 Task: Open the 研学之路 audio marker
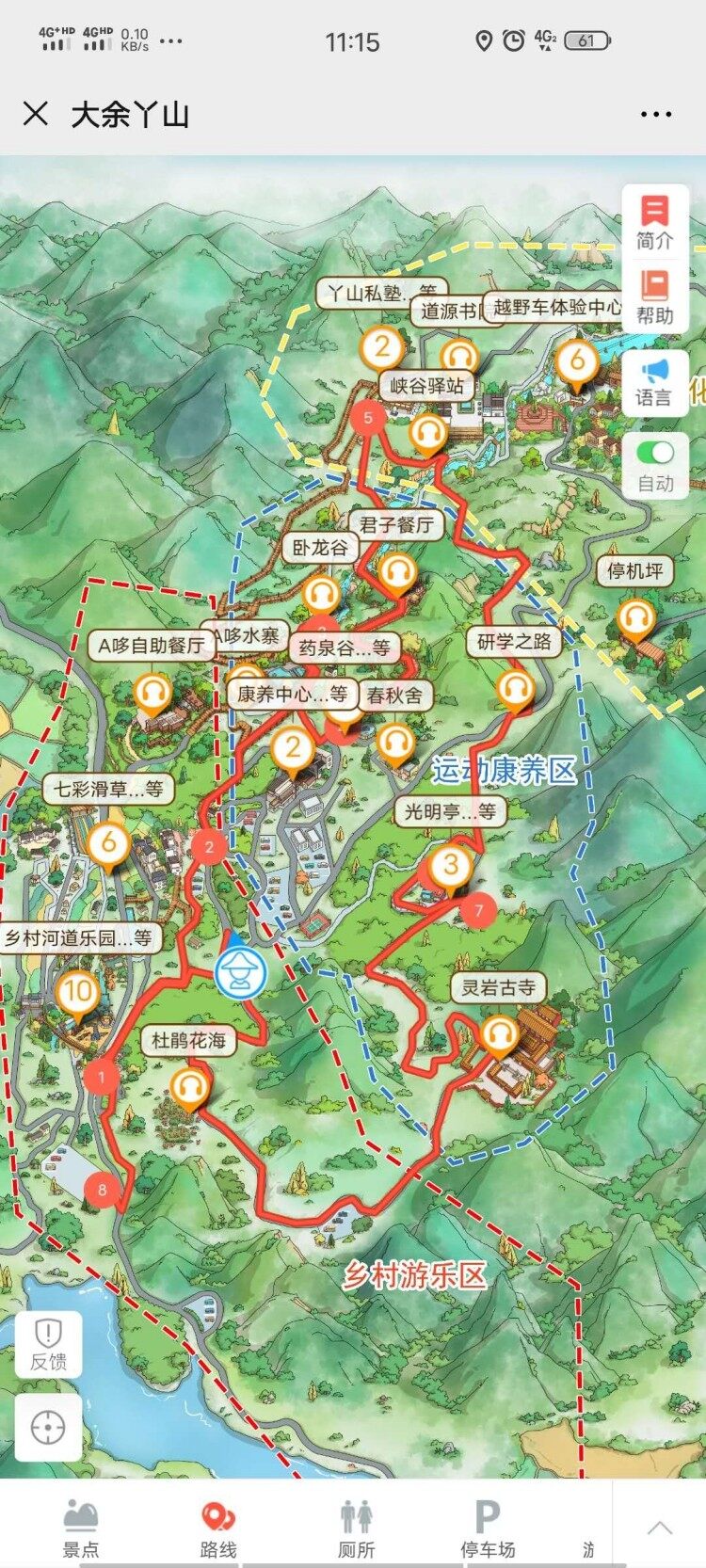tap(515, 689)
